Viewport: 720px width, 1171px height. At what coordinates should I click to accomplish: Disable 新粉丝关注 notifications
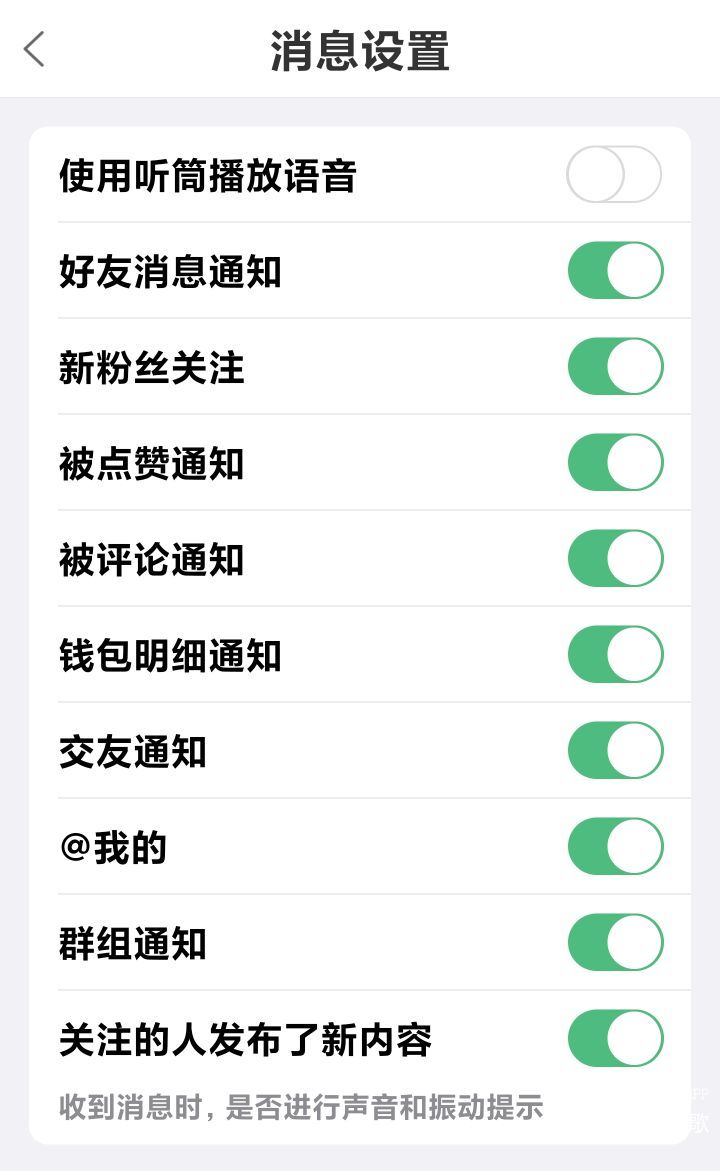pos(615,366)
